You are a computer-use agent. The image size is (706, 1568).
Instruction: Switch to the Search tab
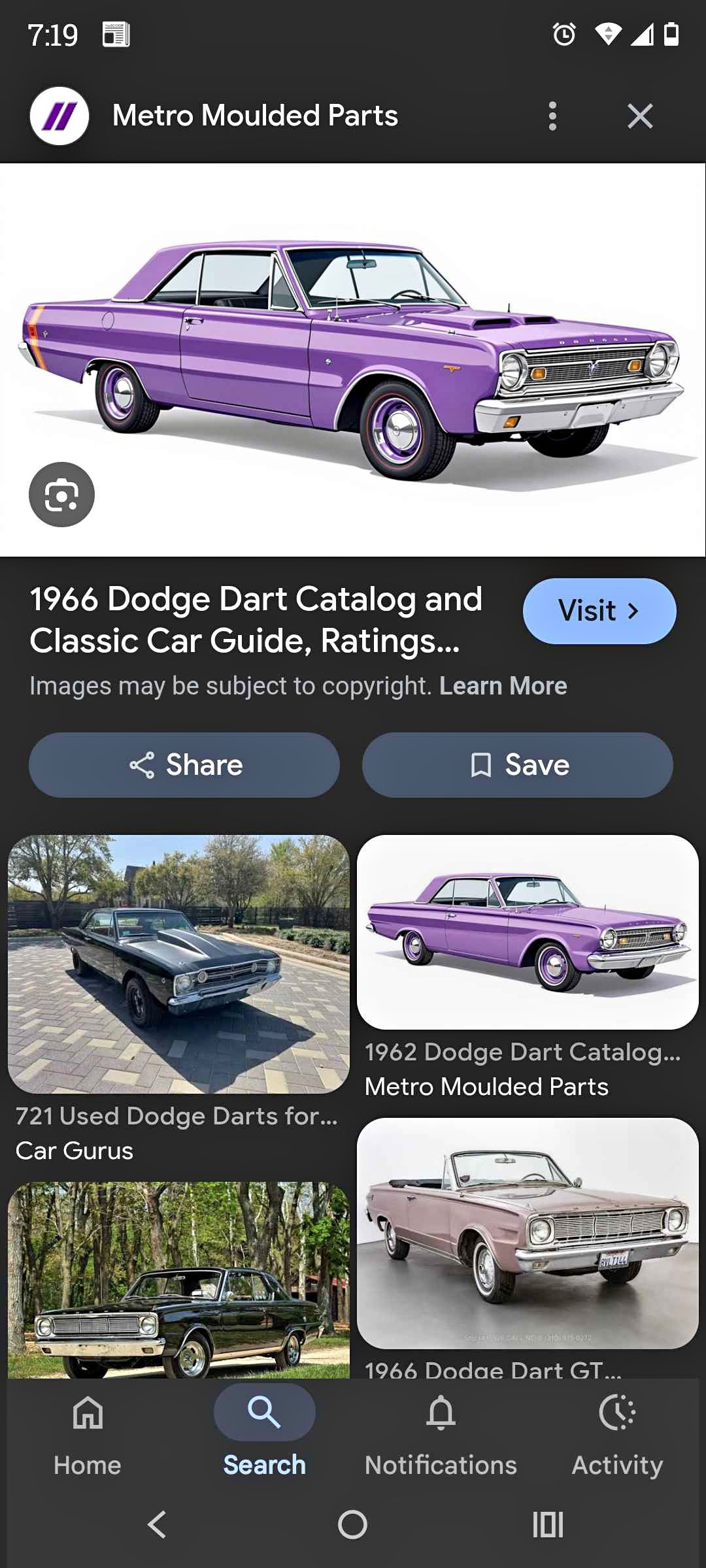(263, 1434)
